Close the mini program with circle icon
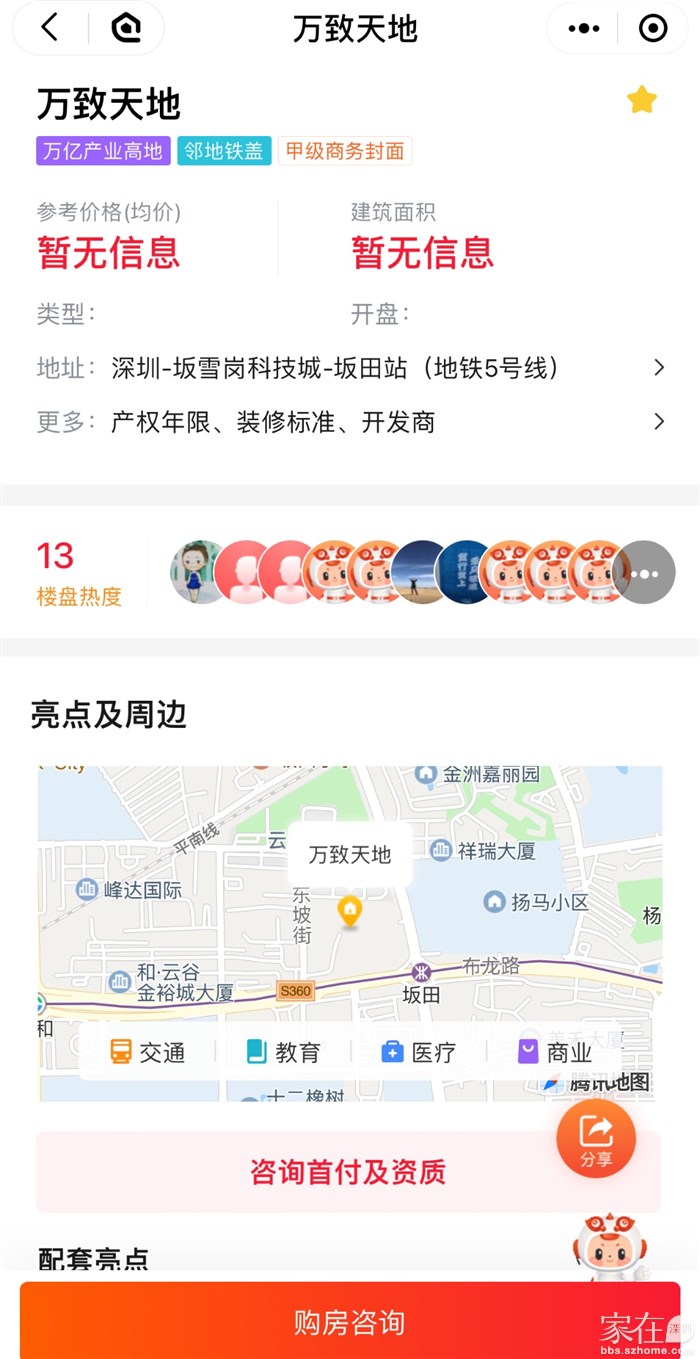 click(x=652, y=29)
